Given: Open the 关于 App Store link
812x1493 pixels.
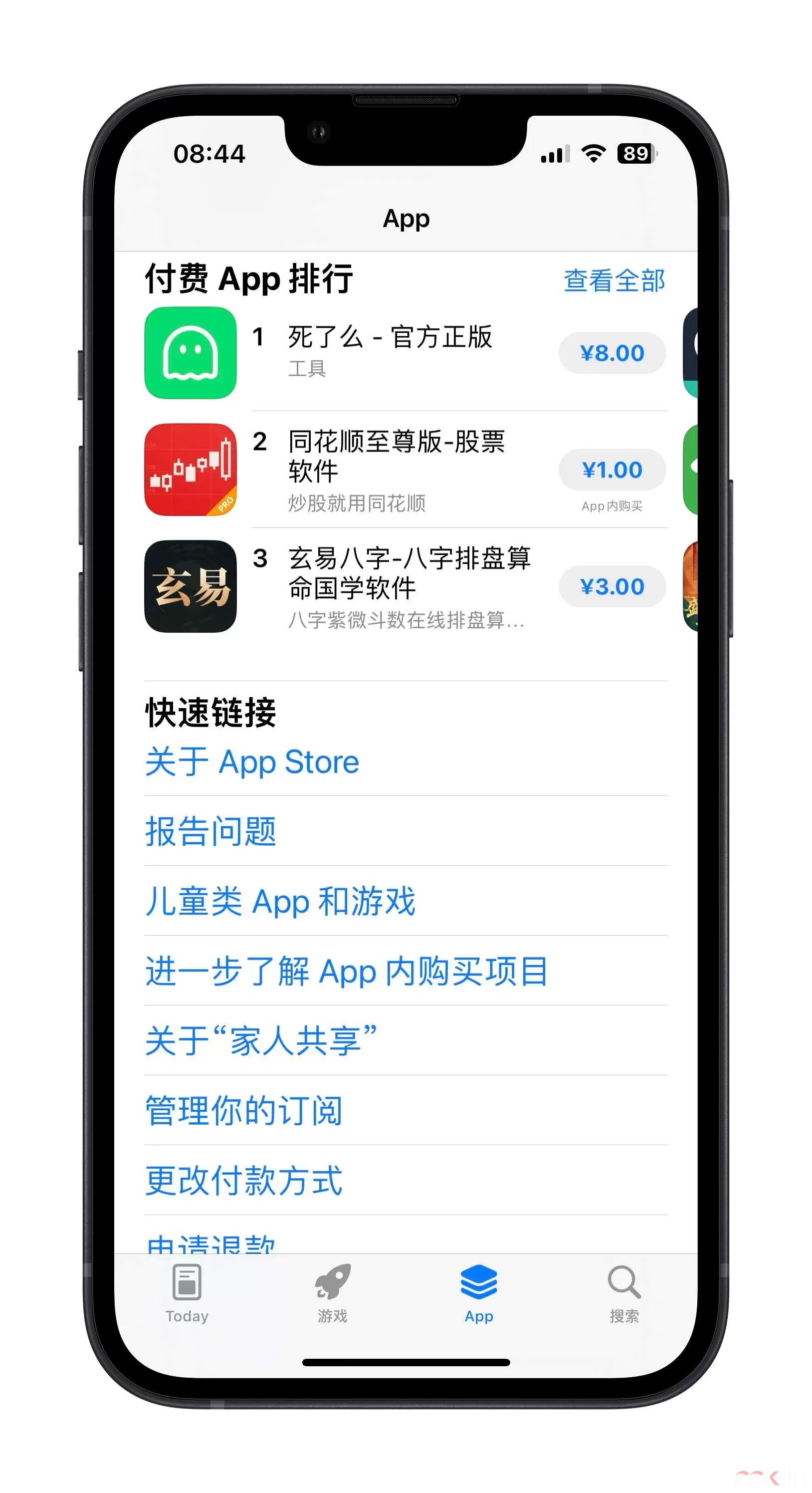Looking at the screenshot, I should 252,762.
